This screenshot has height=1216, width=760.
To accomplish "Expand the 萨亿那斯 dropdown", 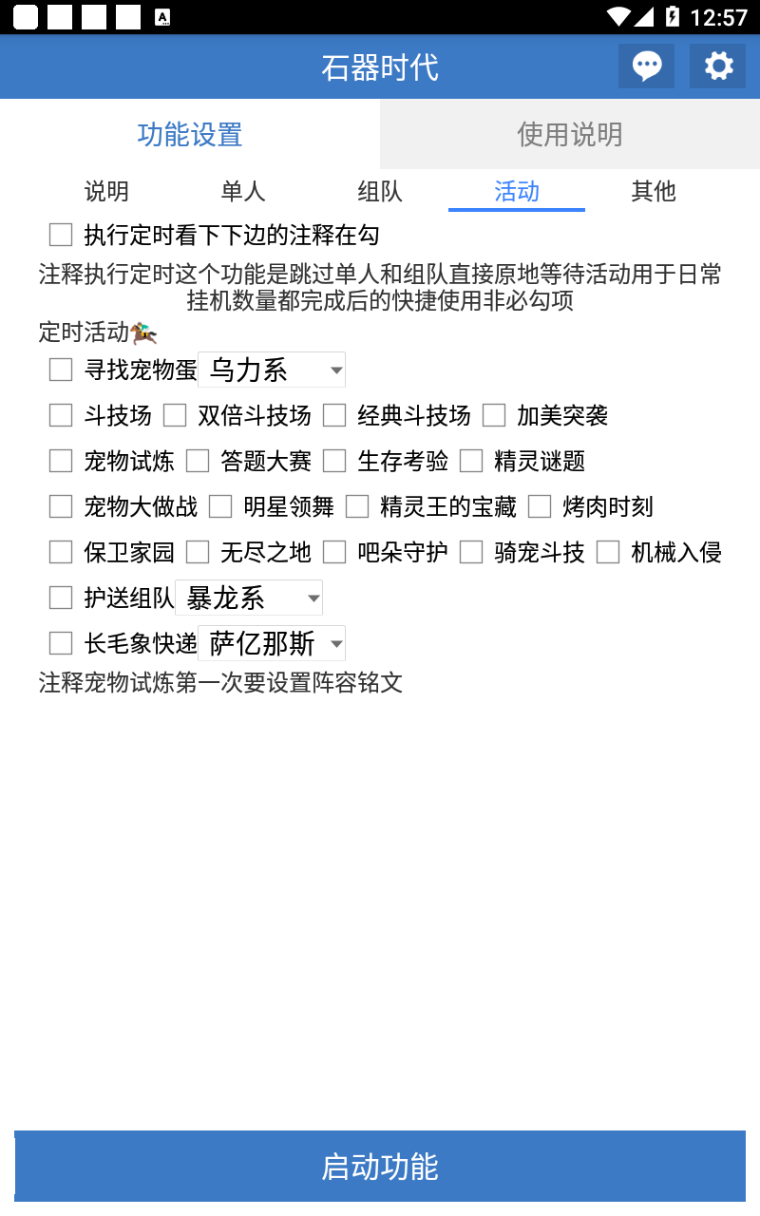I will pos(272,643).
